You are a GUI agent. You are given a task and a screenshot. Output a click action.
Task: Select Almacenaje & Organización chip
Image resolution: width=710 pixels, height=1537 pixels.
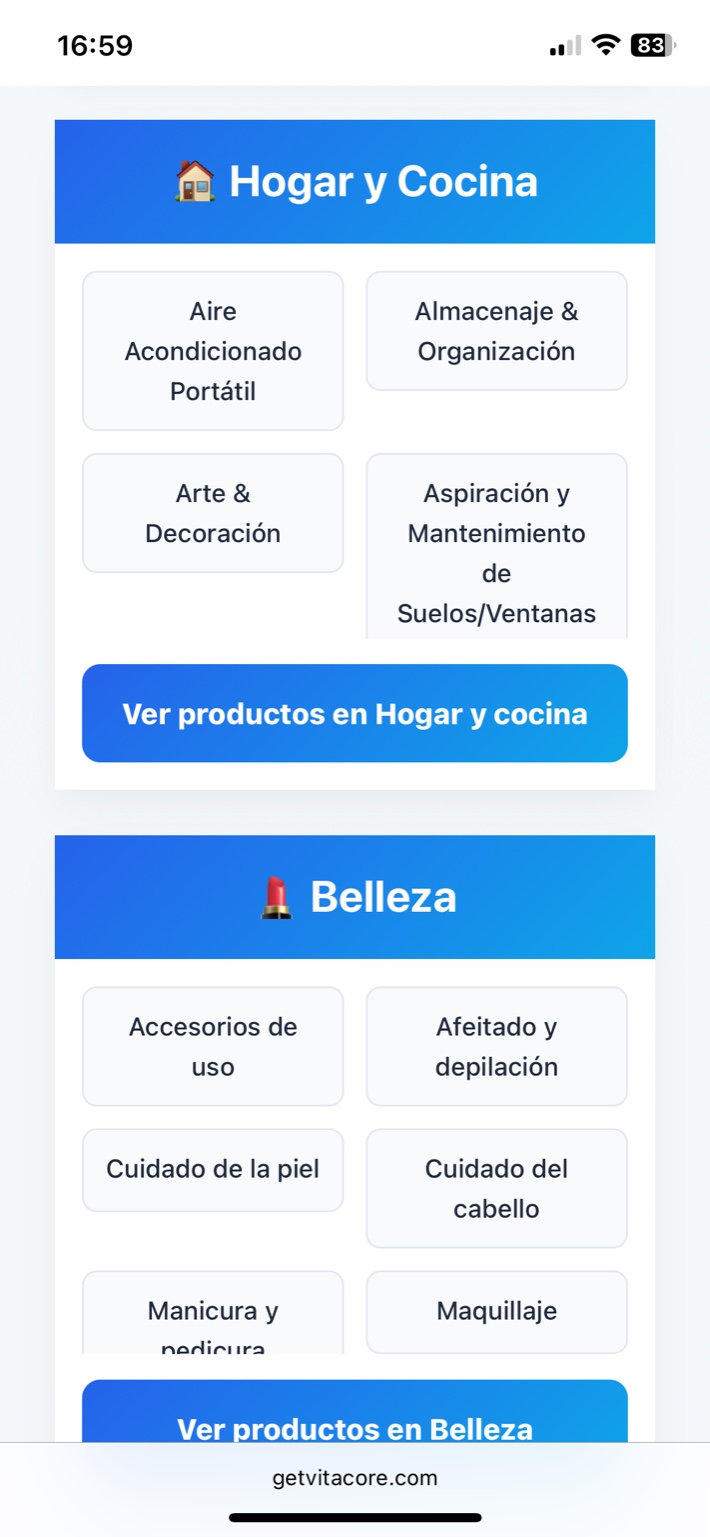496,331
